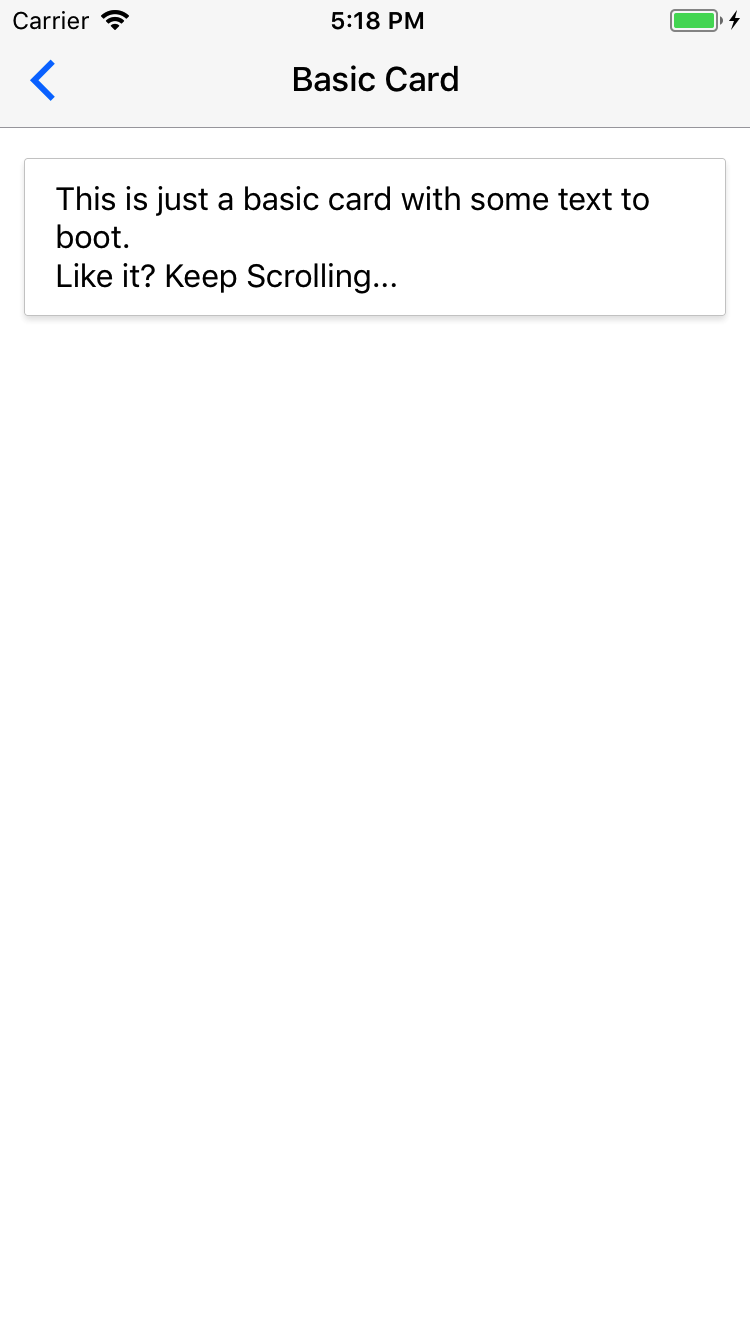Go back using the blue arrow
Screen dimensions: 750x1334
tap(42, 80)
